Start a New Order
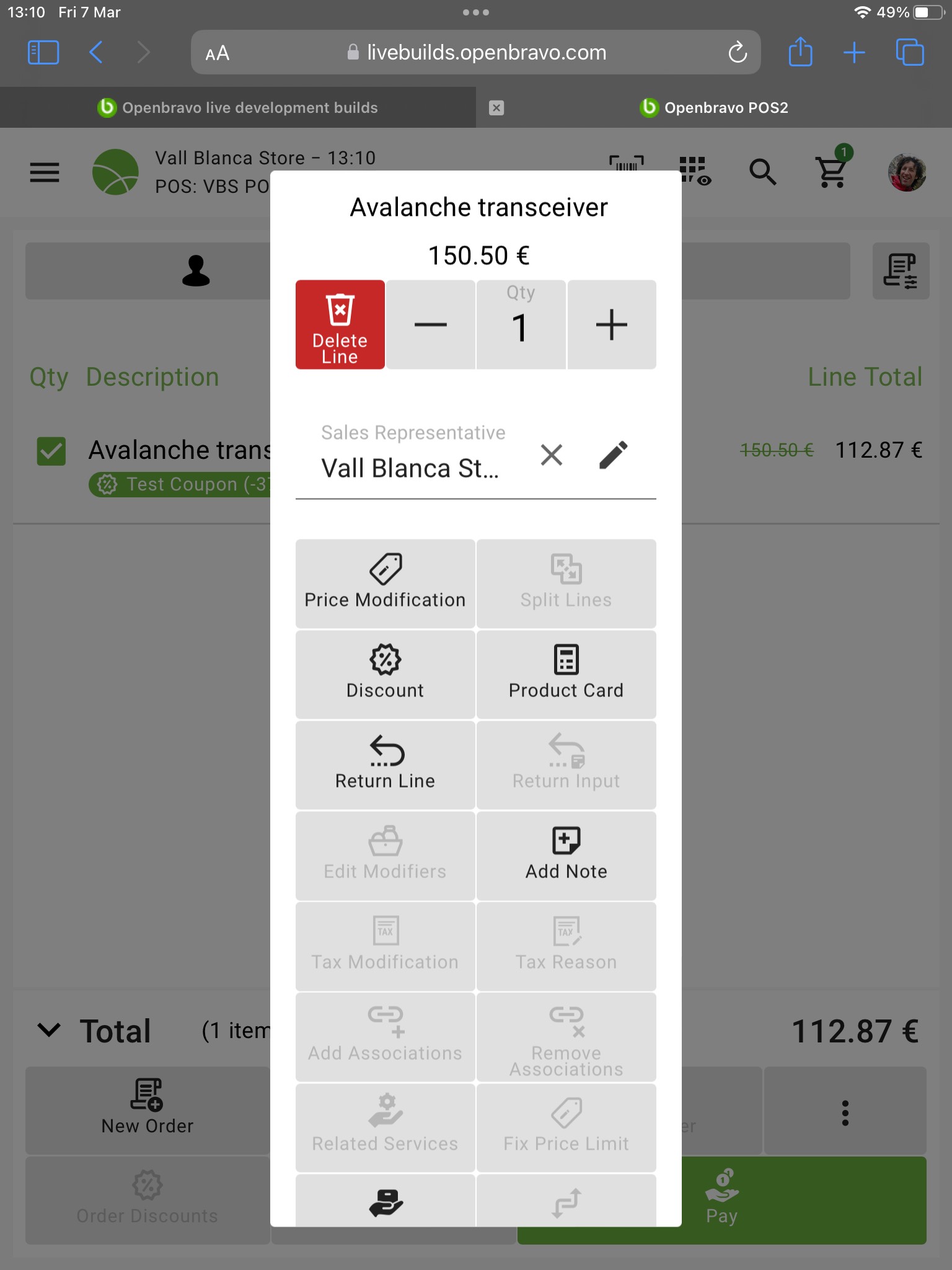This screenshot has height=1270, width=952. click(148, 1110)
